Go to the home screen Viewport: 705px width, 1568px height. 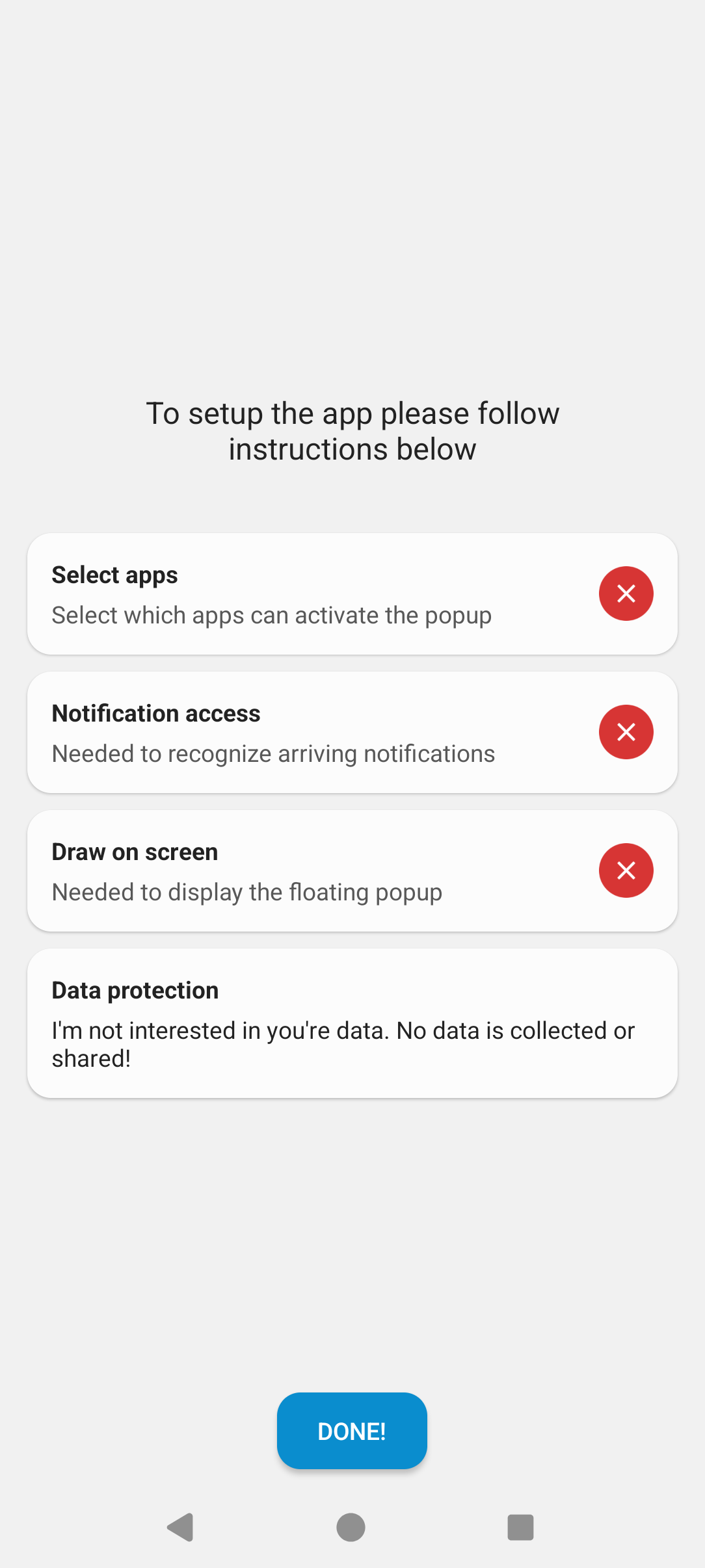[x=351, y=1527]
